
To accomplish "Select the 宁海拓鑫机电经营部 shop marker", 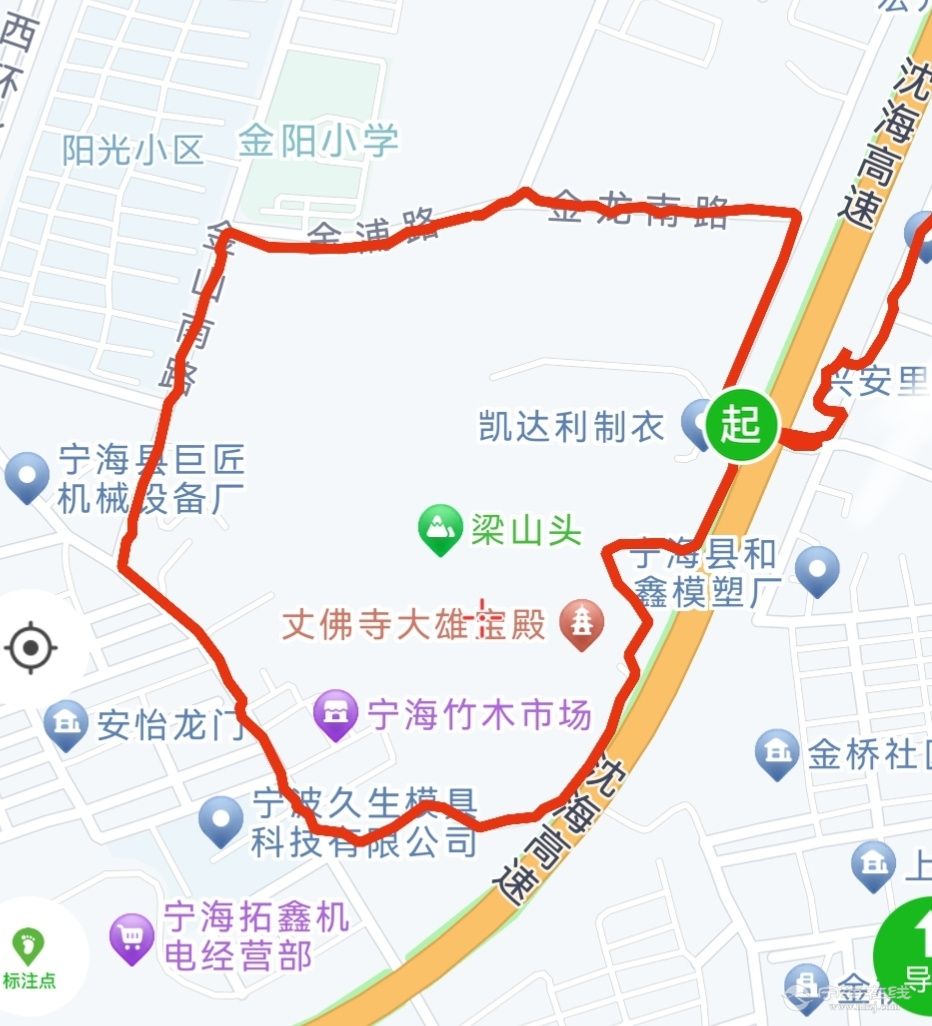I will 131,939.
